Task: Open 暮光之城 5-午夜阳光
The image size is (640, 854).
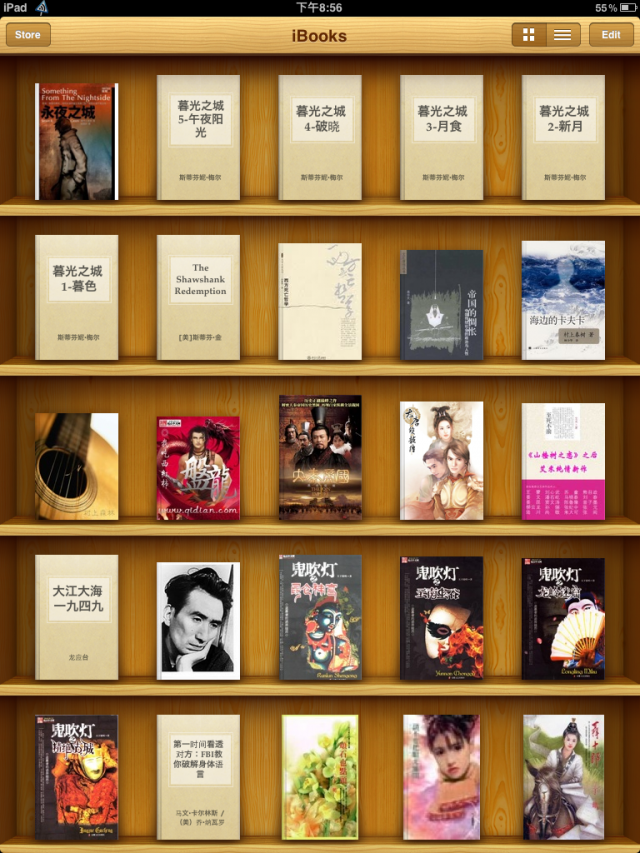Action: coord(198,137)
